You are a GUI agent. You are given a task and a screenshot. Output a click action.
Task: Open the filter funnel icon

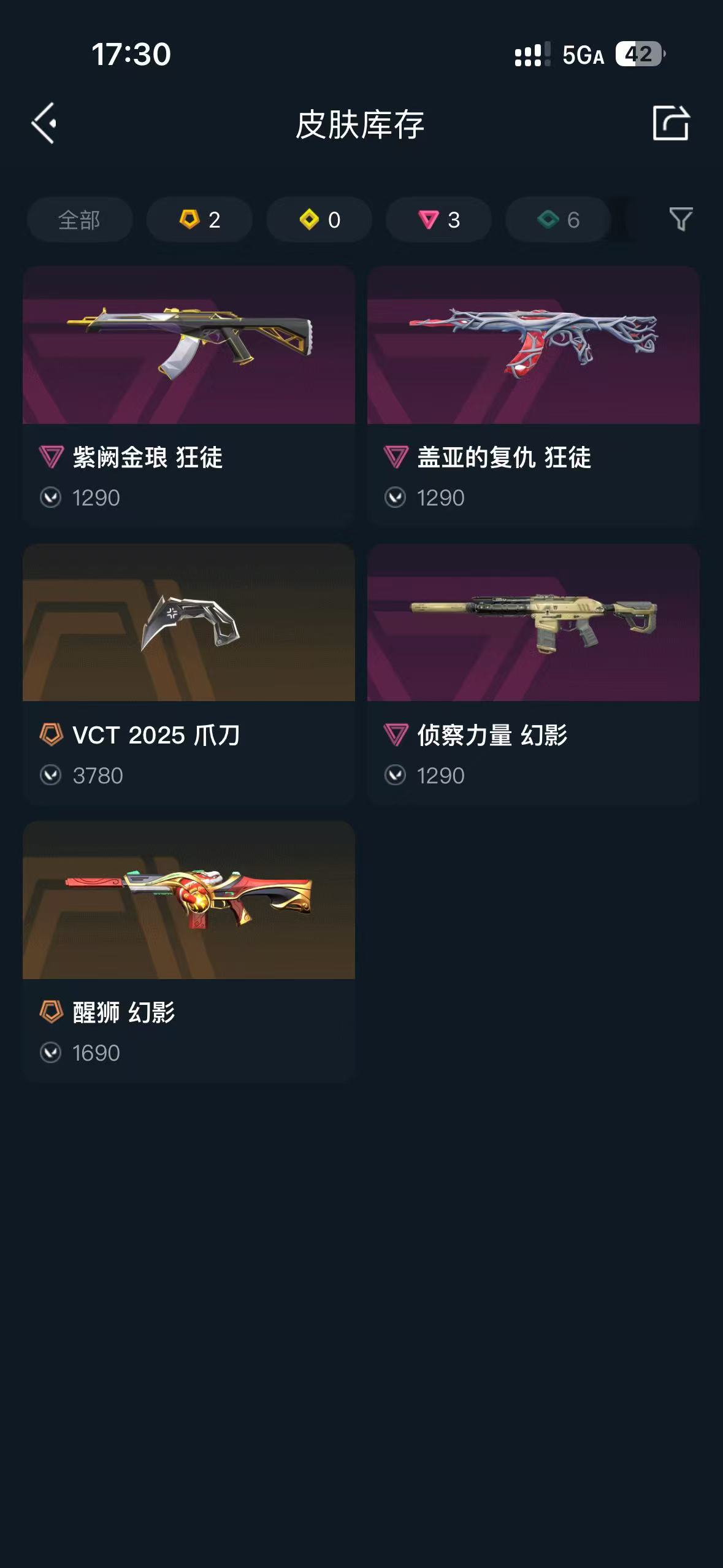[680, 220]
